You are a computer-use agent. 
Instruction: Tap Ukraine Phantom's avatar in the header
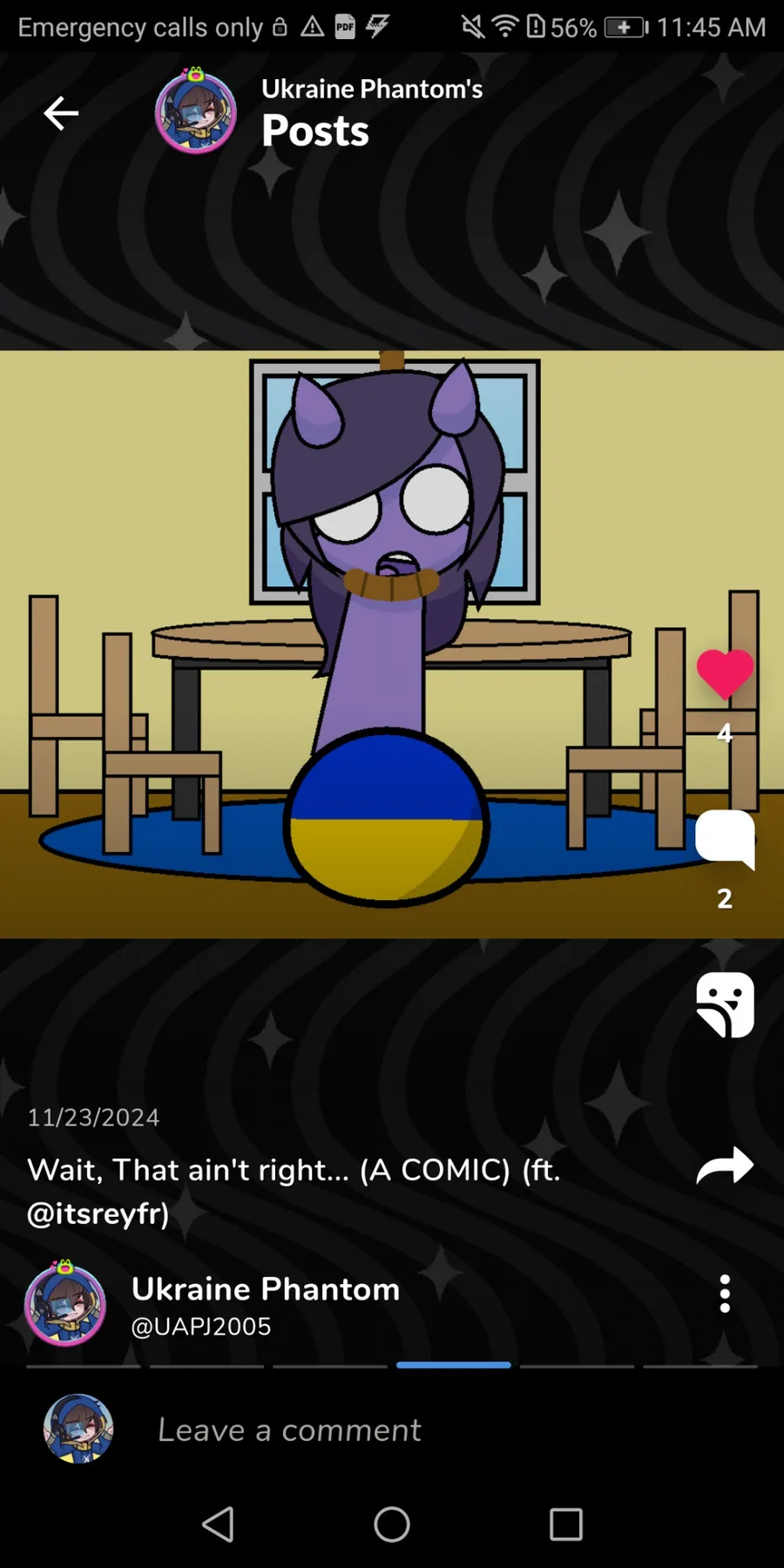click(x=196, y=112)
